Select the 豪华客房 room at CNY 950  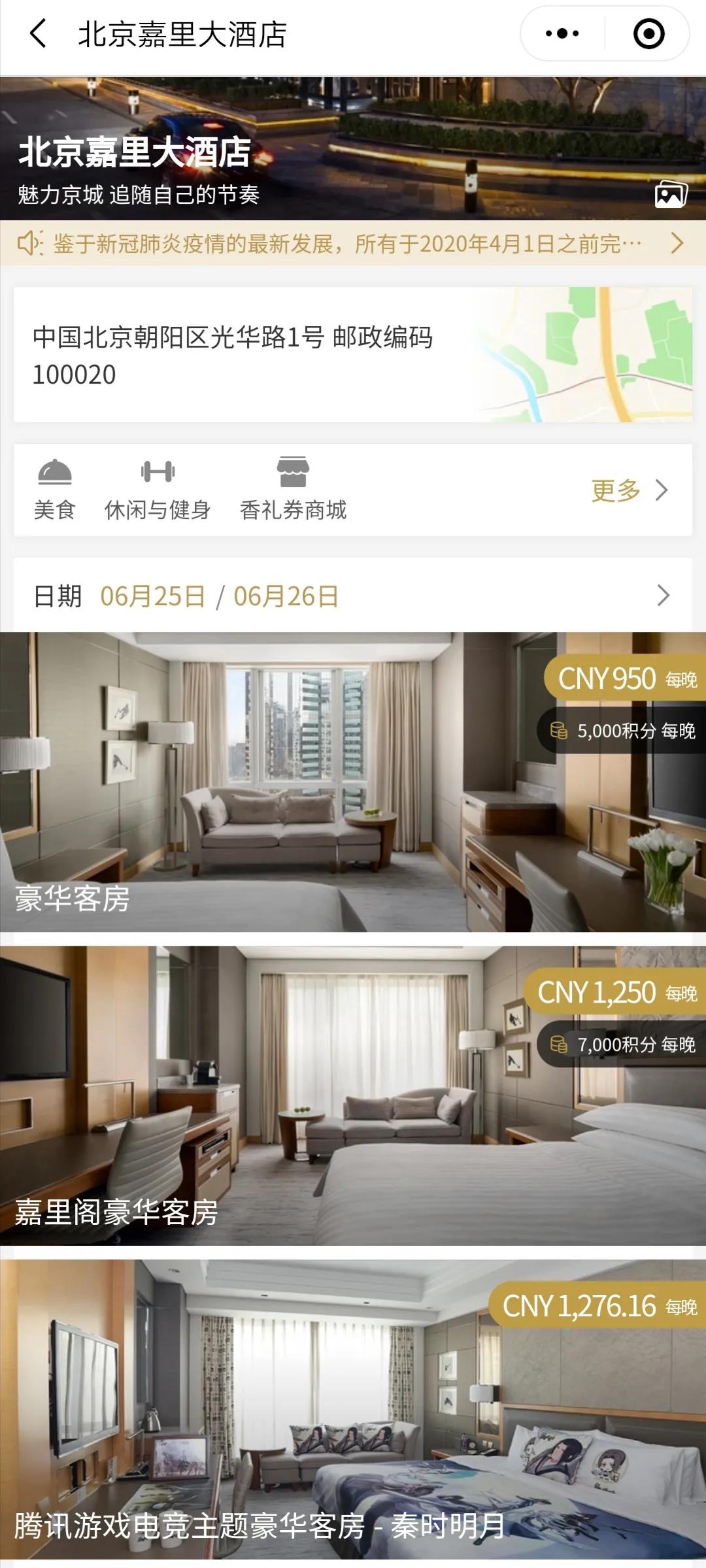tap(353, 782)
